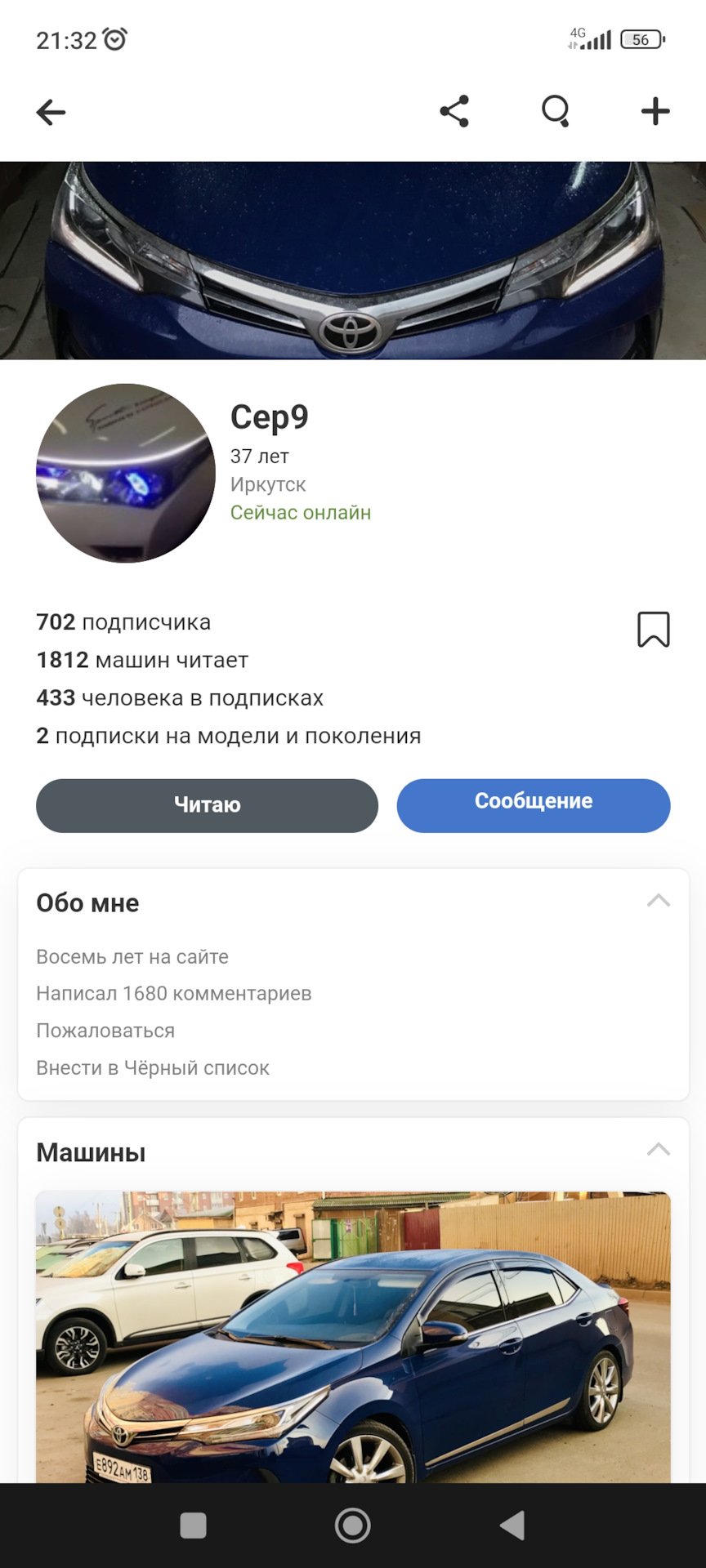Tap Внести в Чёрный список link

coord(153,1067)
